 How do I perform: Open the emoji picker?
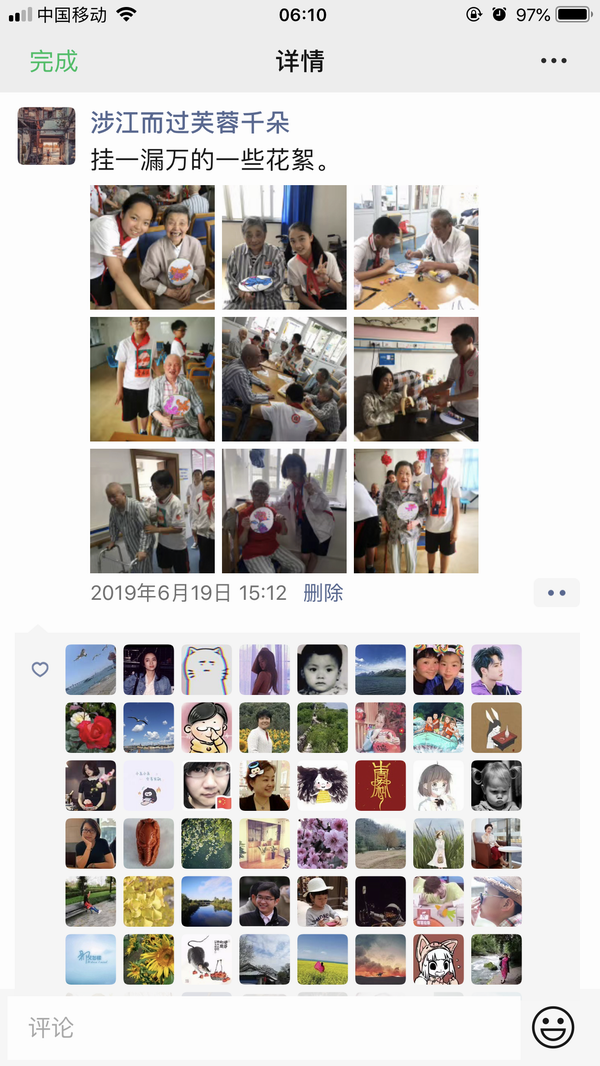[x=553, y=1027]
